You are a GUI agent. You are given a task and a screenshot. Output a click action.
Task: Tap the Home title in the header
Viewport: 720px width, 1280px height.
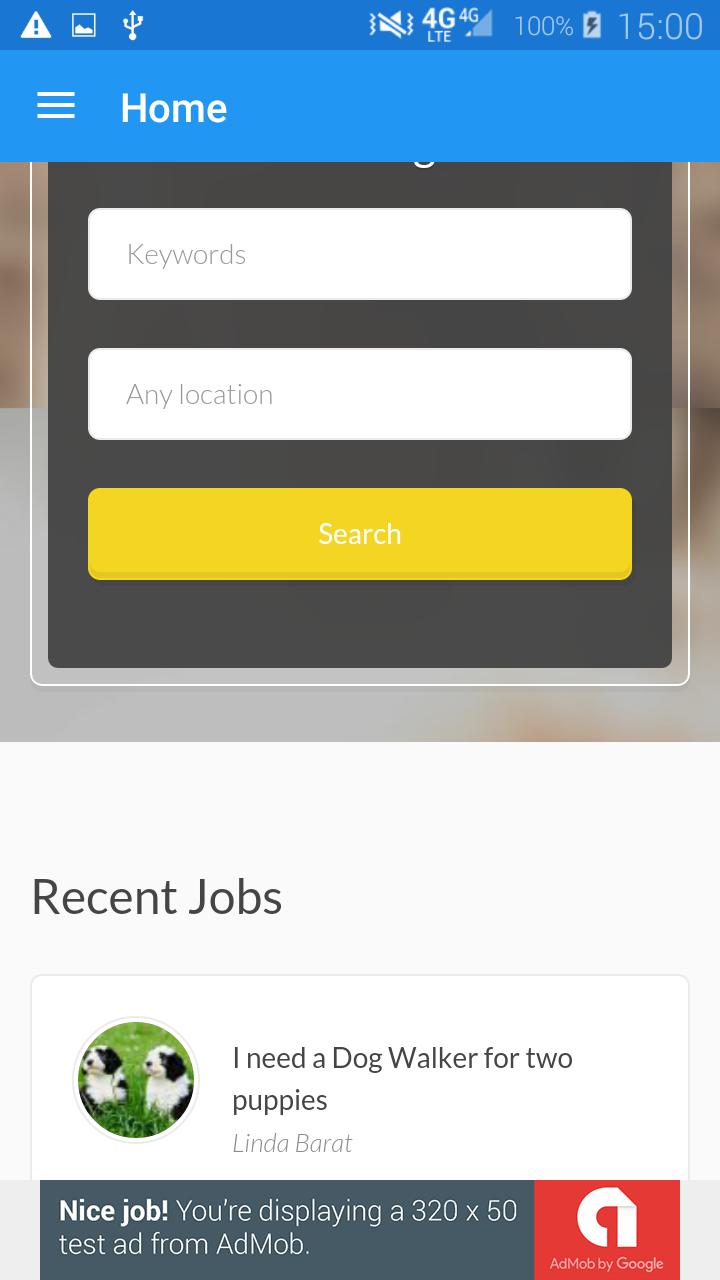coord(173,105)
